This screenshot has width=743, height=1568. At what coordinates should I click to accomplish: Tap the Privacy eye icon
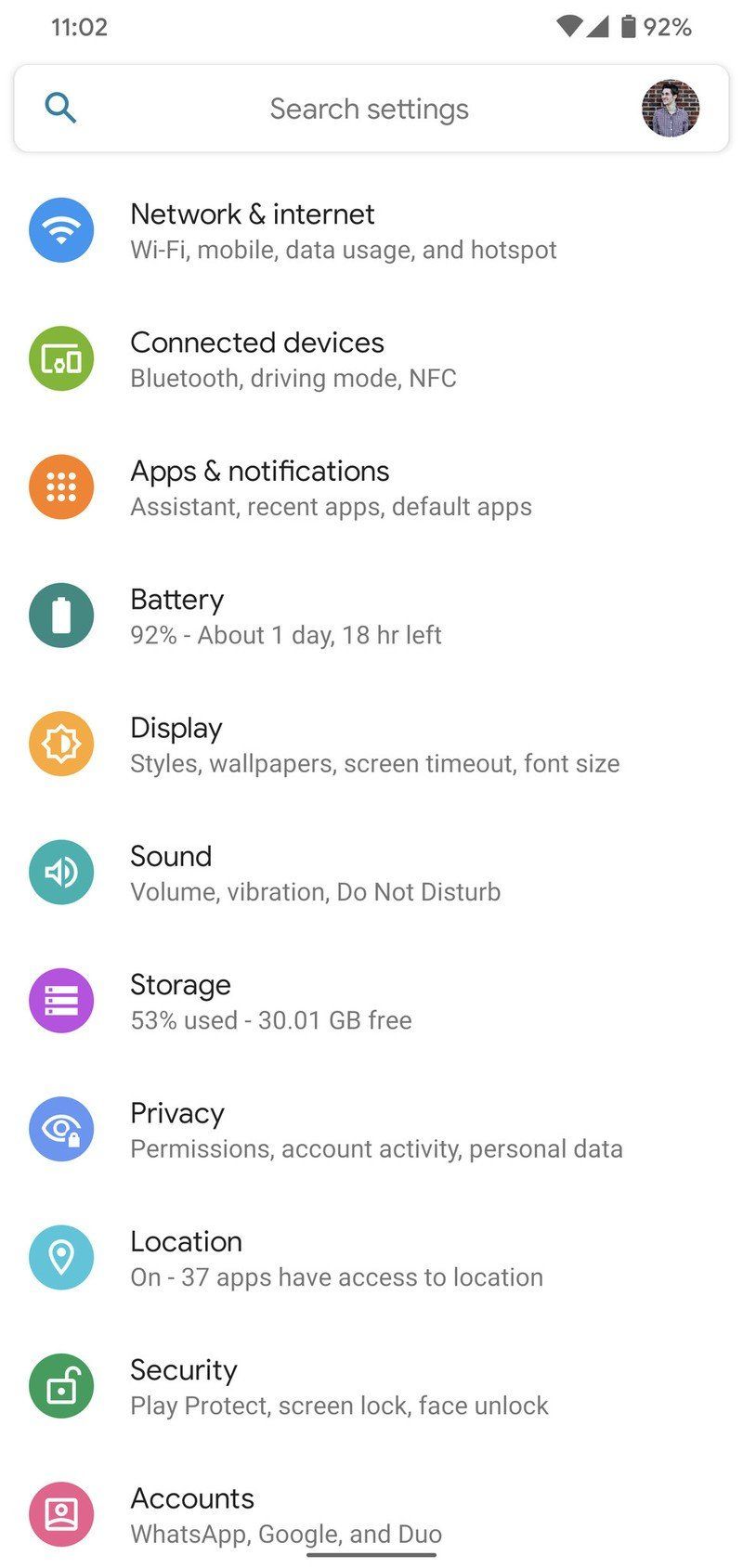(61, 1129)
